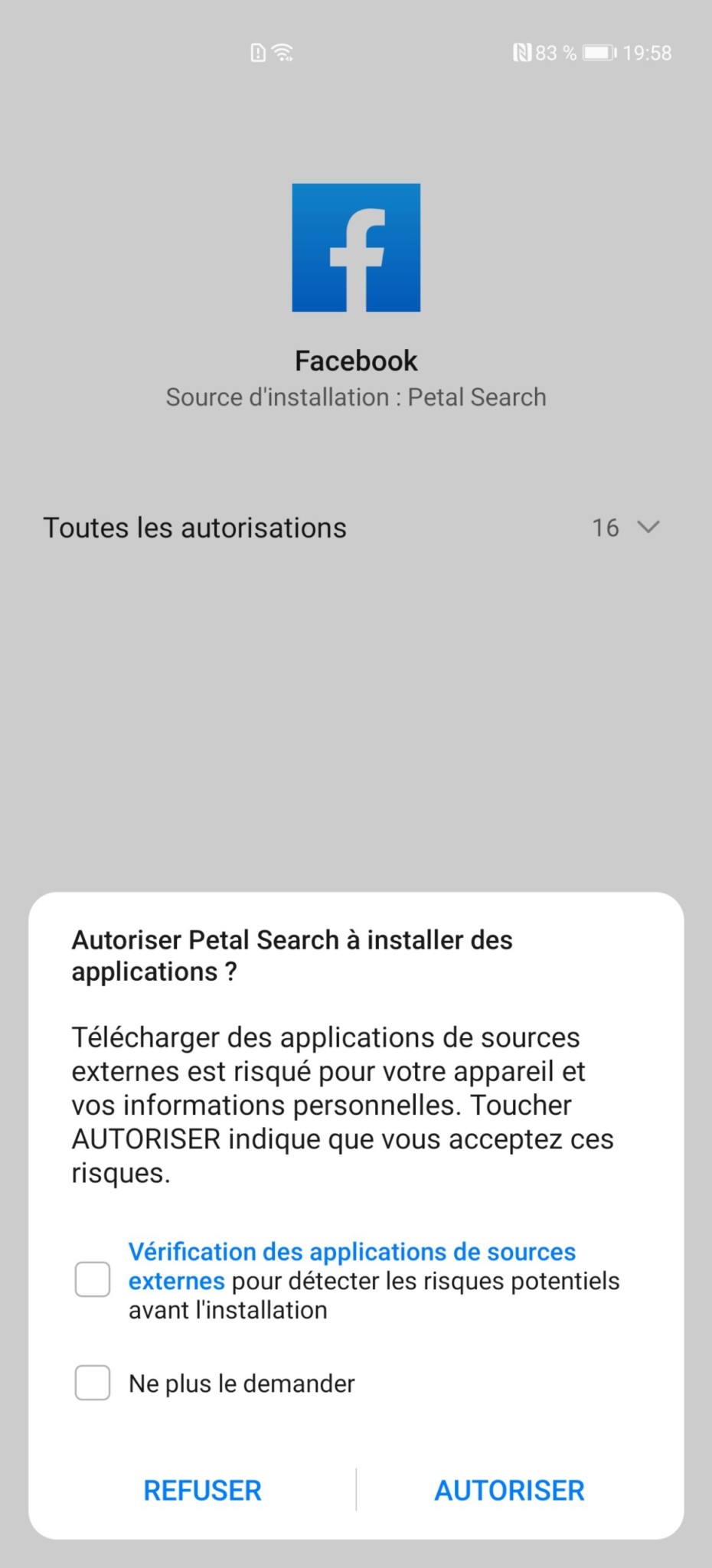Screen dimensions: 712x1568
Task: Open "Vérification des applications de sources externes" link
Action: click(x=351, y=1252)
